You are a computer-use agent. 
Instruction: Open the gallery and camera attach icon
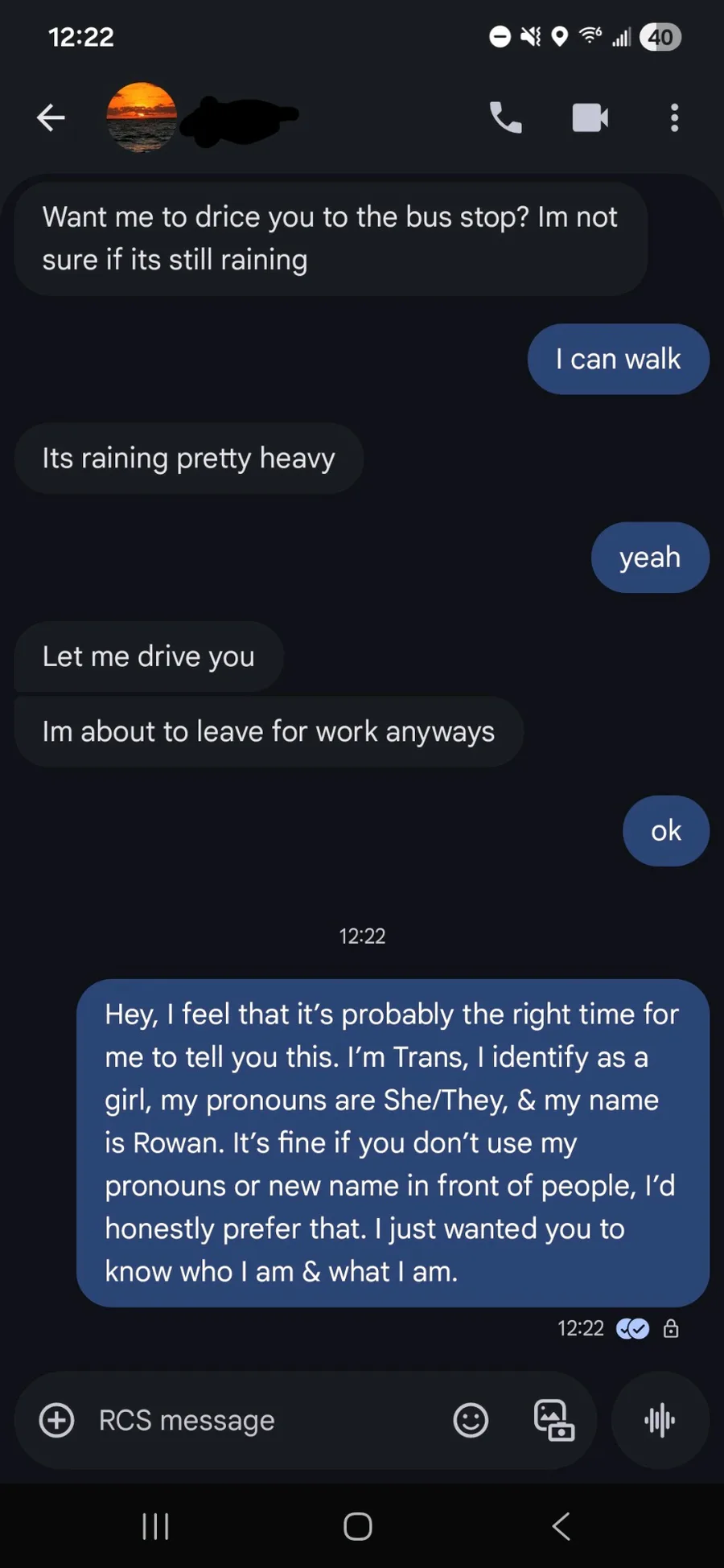point(554,1420)
